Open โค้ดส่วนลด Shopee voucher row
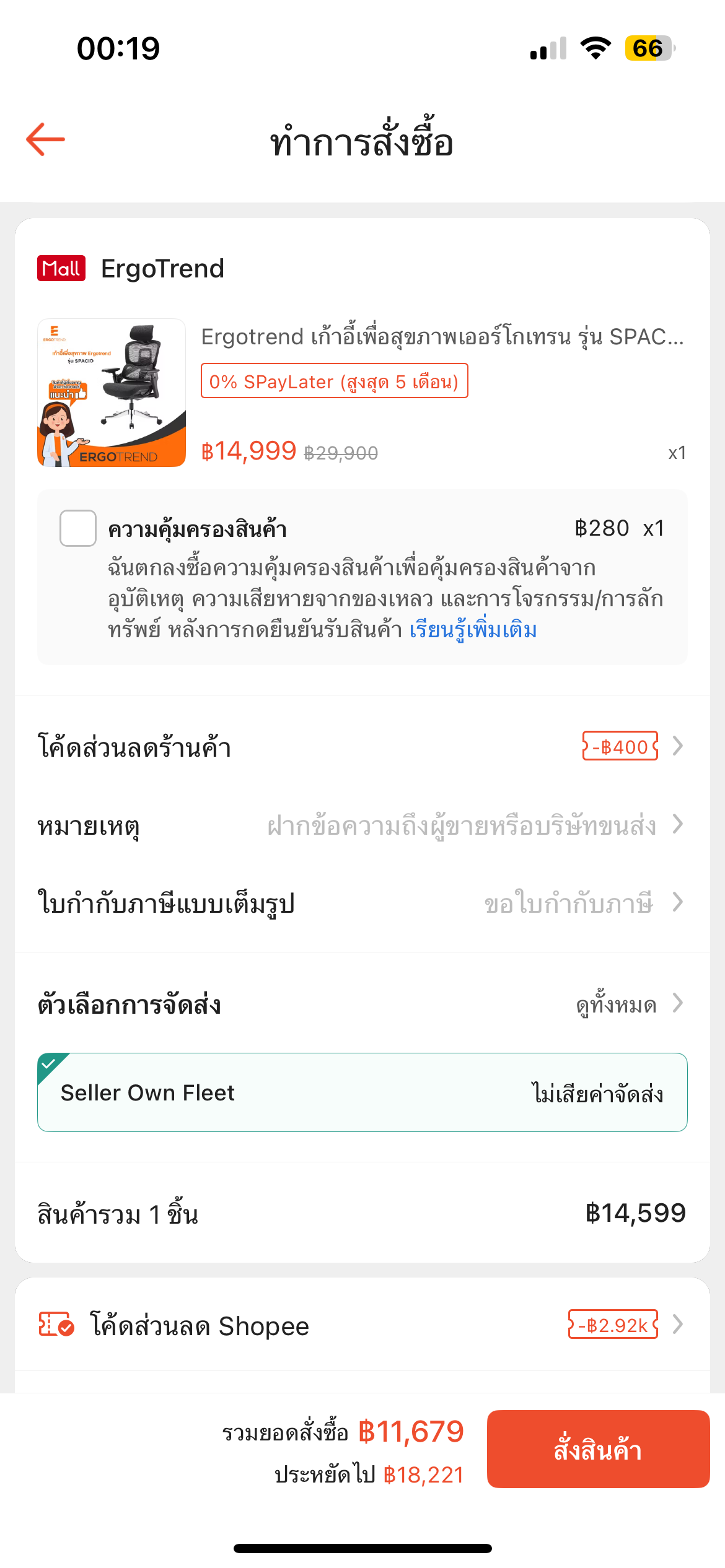The width and height of the screenshot is (725, 1568). pyautogui.click(x=362, y=1326)
